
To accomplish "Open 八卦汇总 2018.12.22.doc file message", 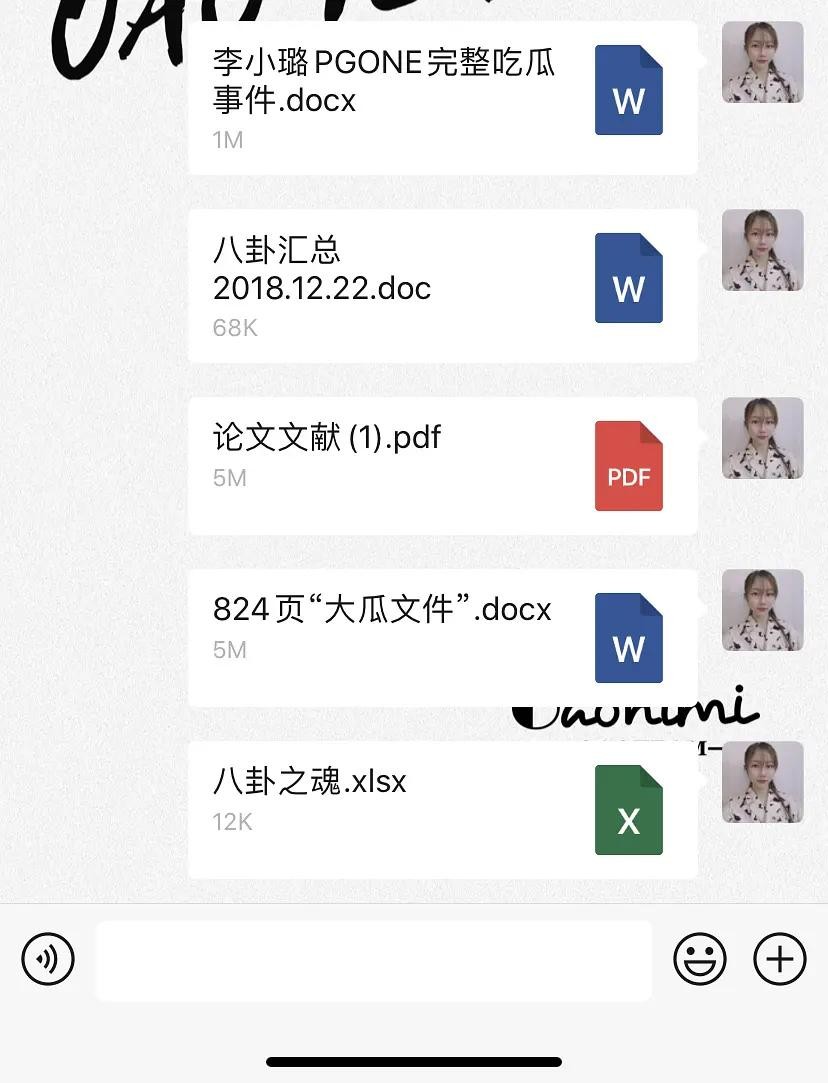I will (440, 285).
